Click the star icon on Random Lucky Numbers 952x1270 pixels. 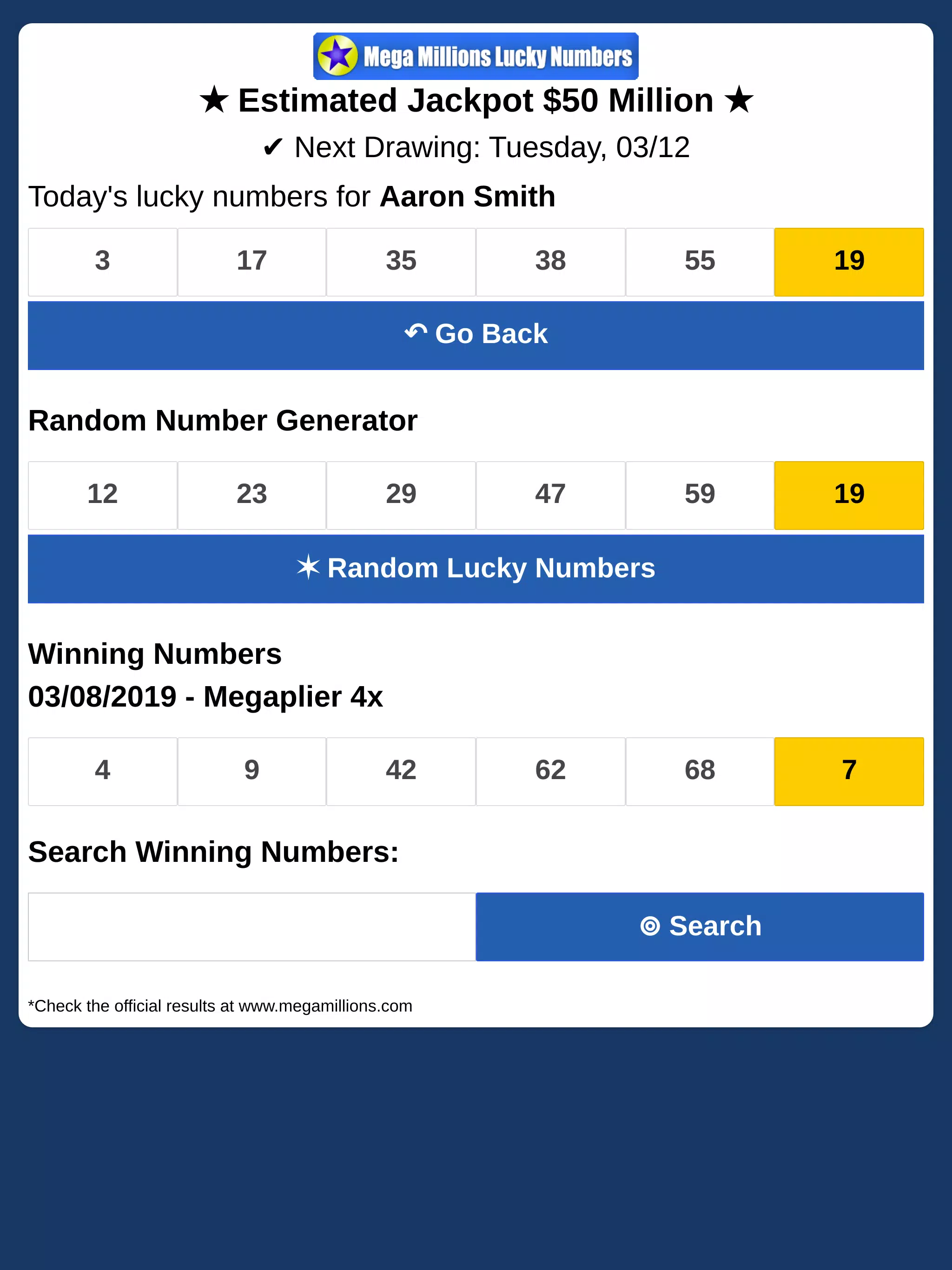click(x=309, y=567)
